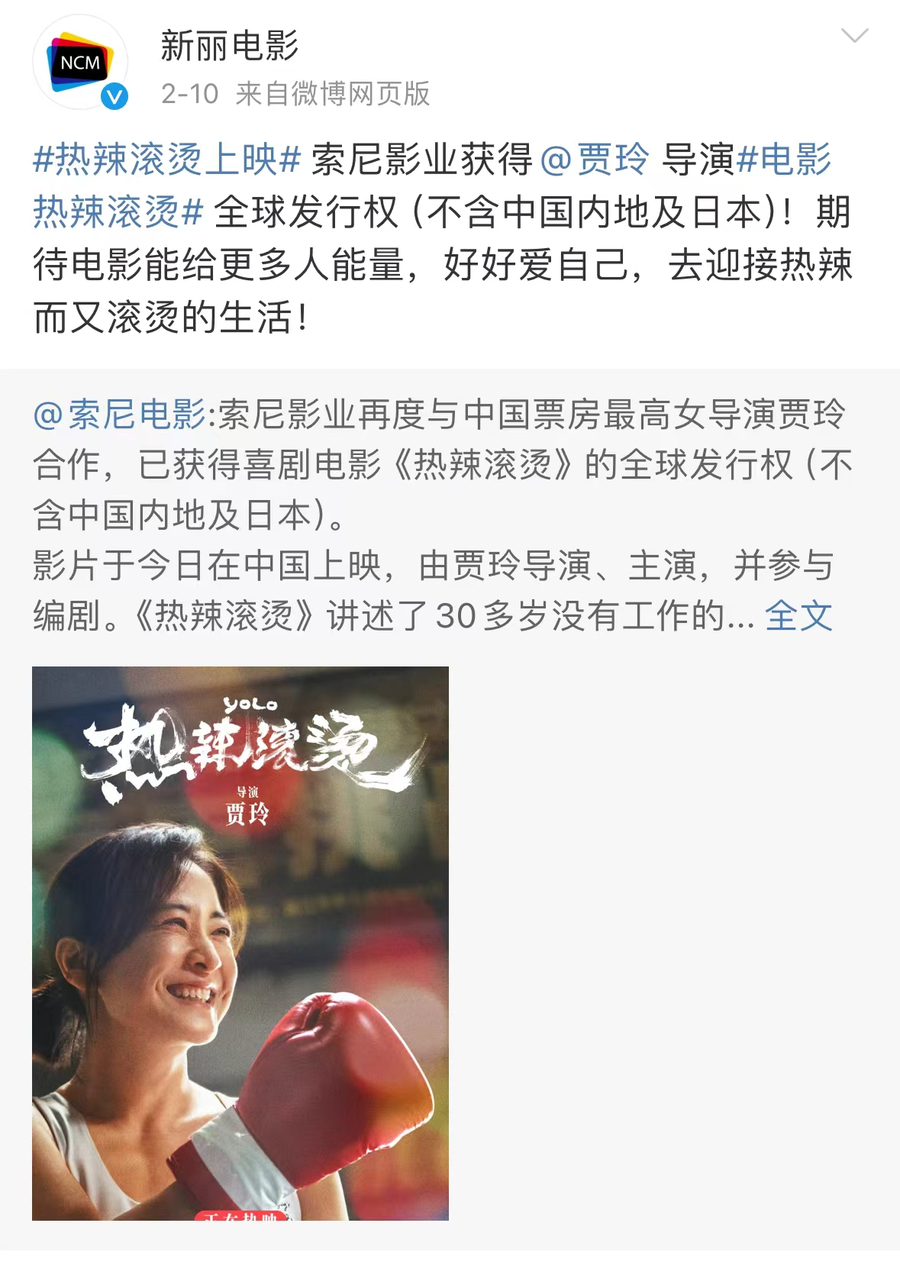Open 新丽电影 profile avatar
The width and height of the screenshot is (900, 1265).
80,63
